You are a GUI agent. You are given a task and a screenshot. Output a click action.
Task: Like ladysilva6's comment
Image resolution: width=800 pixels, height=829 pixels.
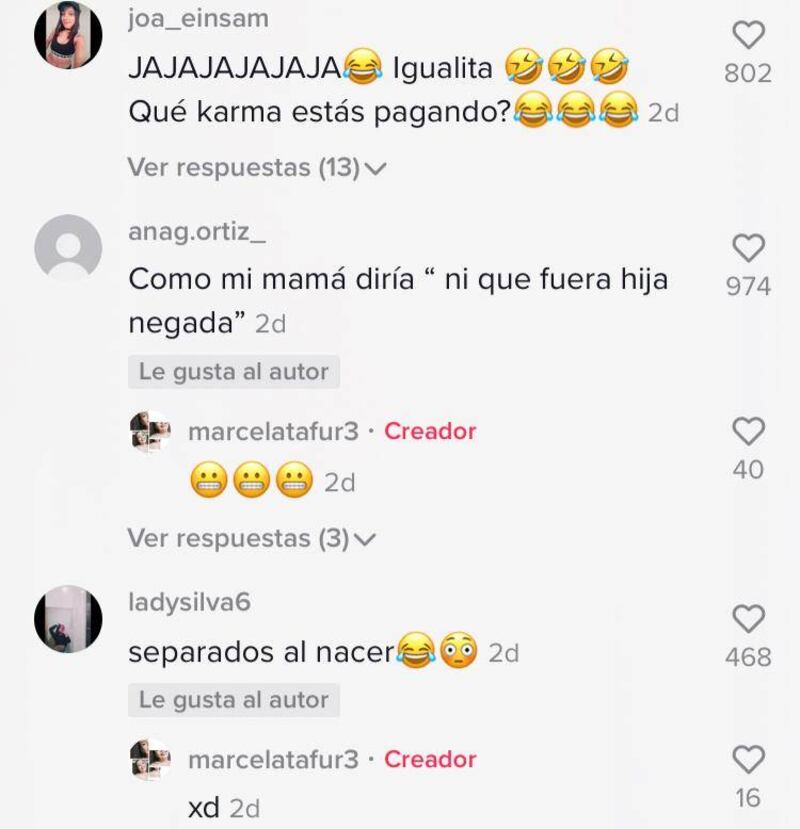click(x=748, y=619)
